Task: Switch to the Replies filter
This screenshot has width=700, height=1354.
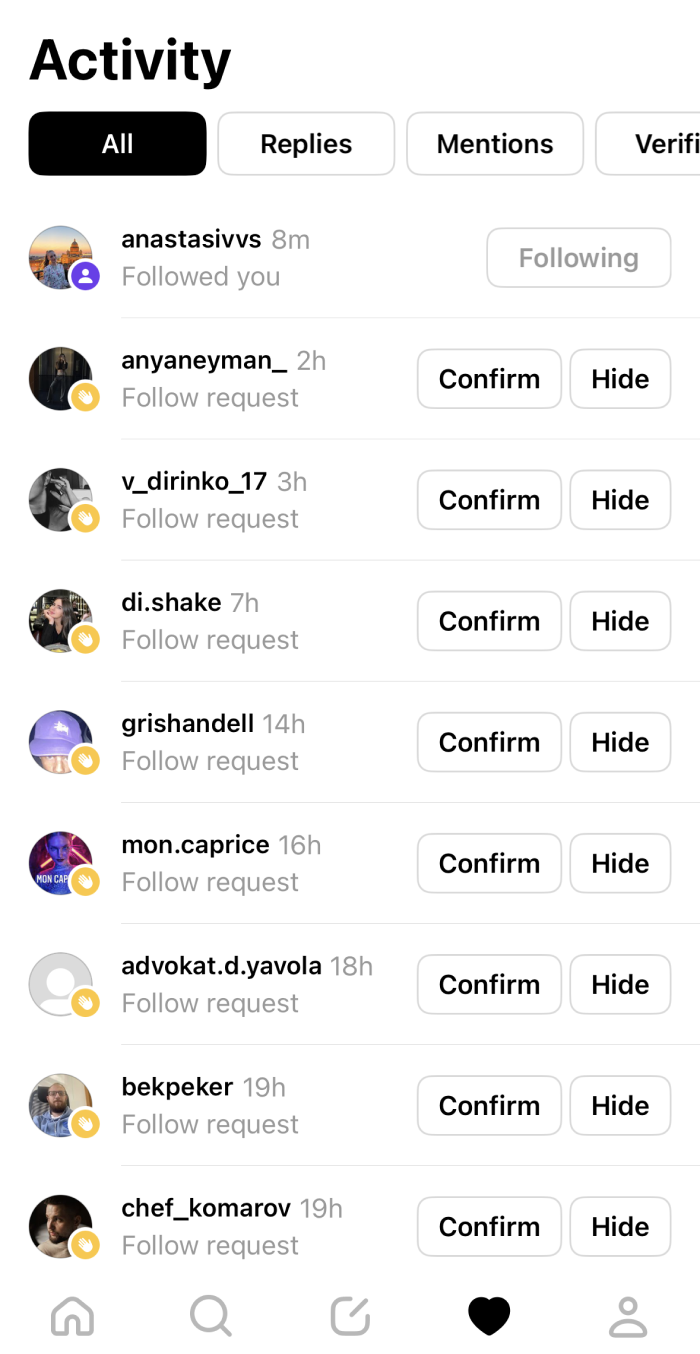Action: (306, 144)
